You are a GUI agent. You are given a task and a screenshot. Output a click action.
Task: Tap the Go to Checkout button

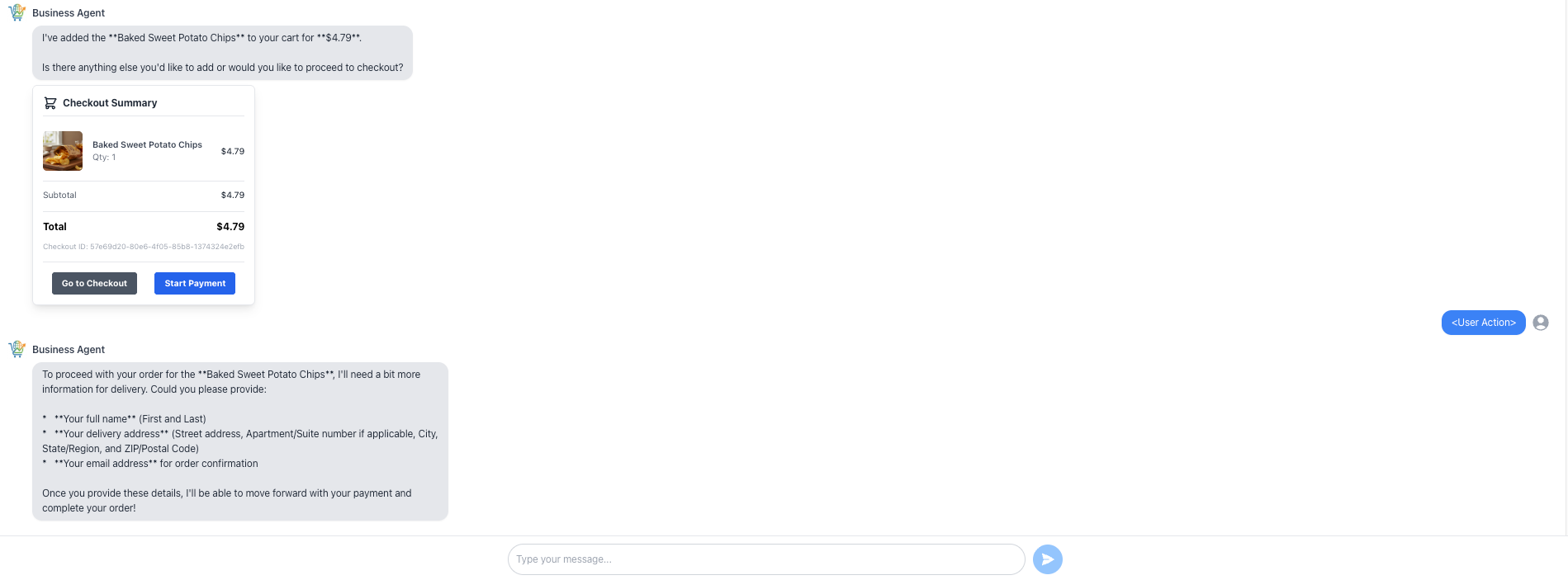[x=94, y=283]
